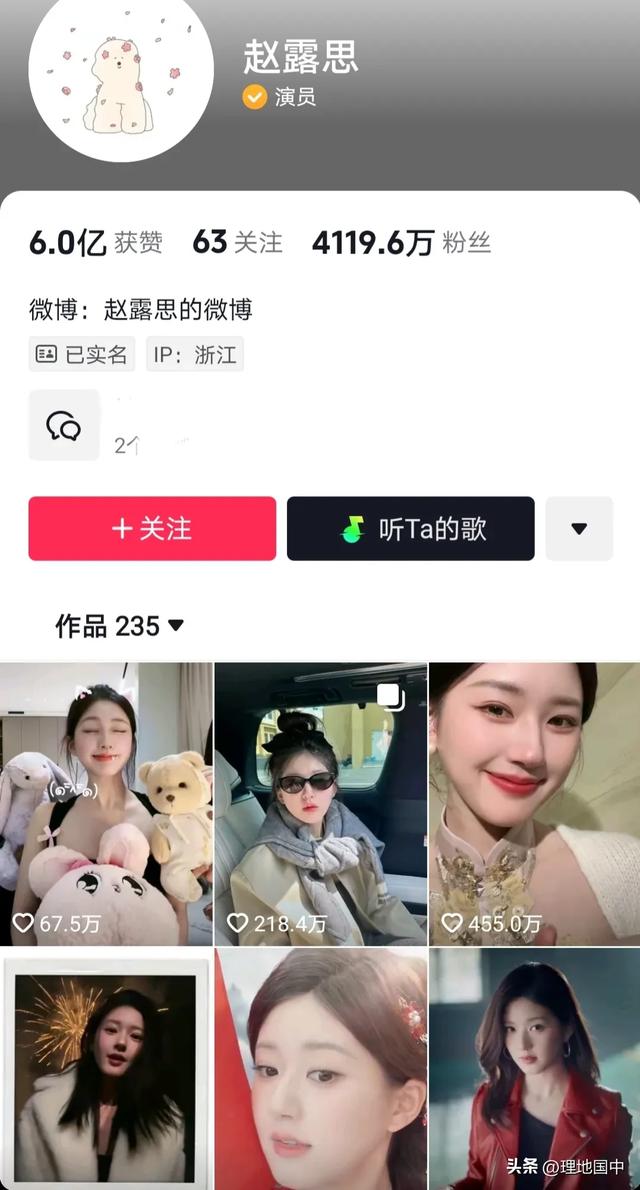This screenshot has height=1190, width=640.
Task: View the 63 关注 following list
Action: coord(237,242)
